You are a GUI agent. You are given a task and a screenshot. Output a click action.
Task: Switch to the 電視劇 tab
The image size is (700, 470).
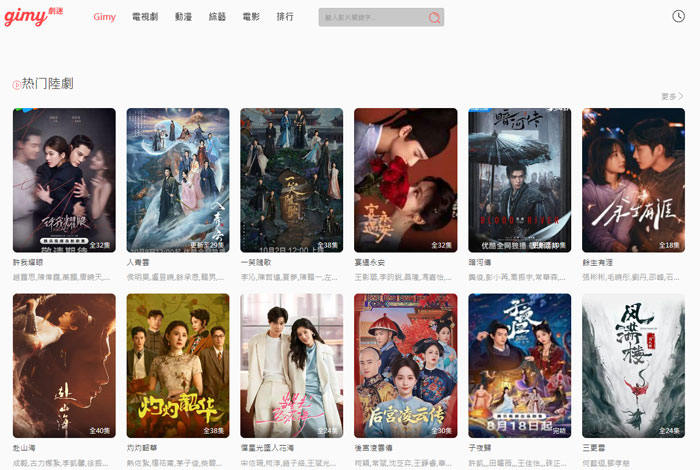(145, 17)
